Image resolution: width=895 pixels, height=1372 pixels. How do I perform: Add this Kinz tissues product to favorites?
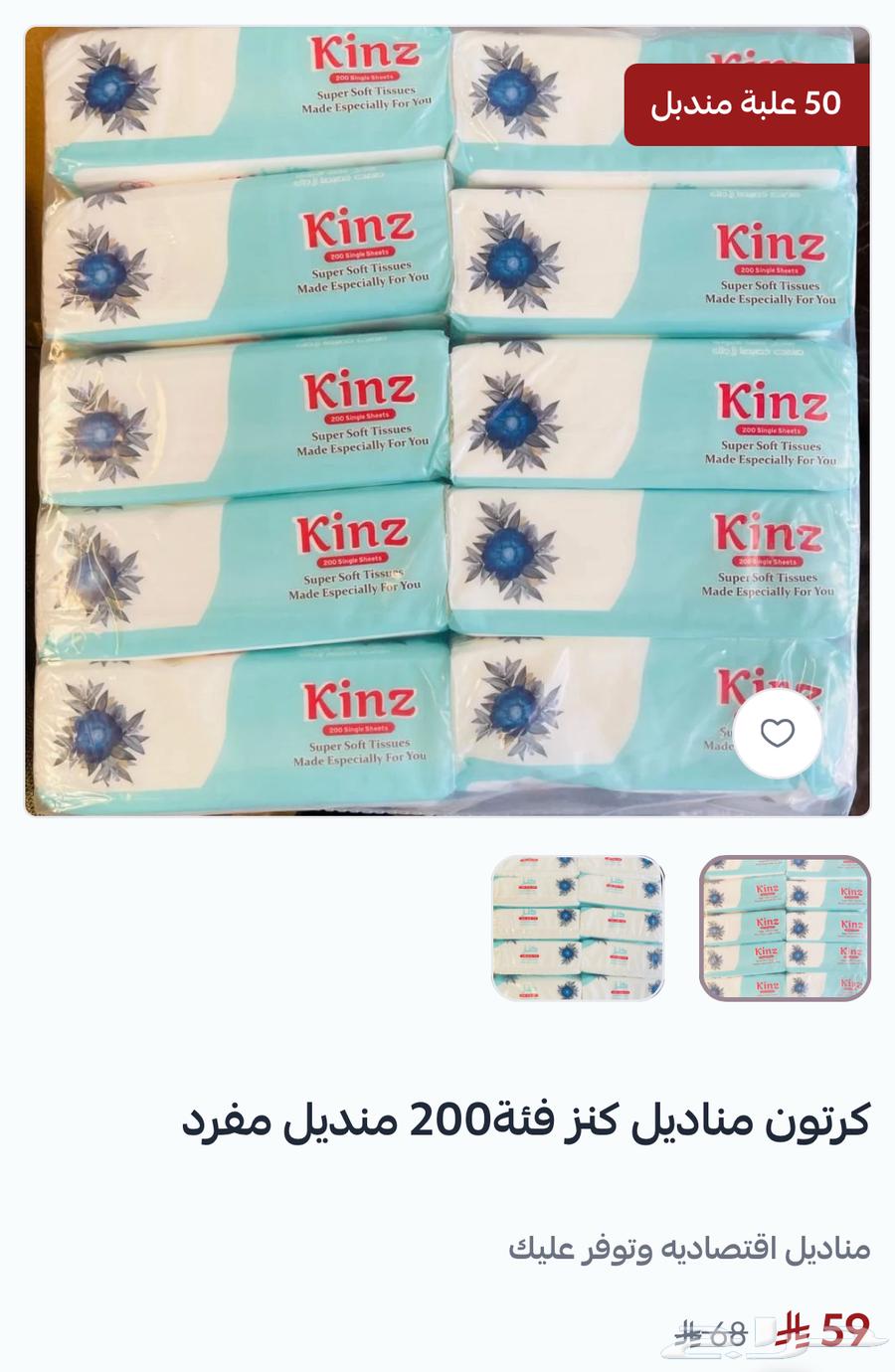pyautogui.click(x=778, y=734)
